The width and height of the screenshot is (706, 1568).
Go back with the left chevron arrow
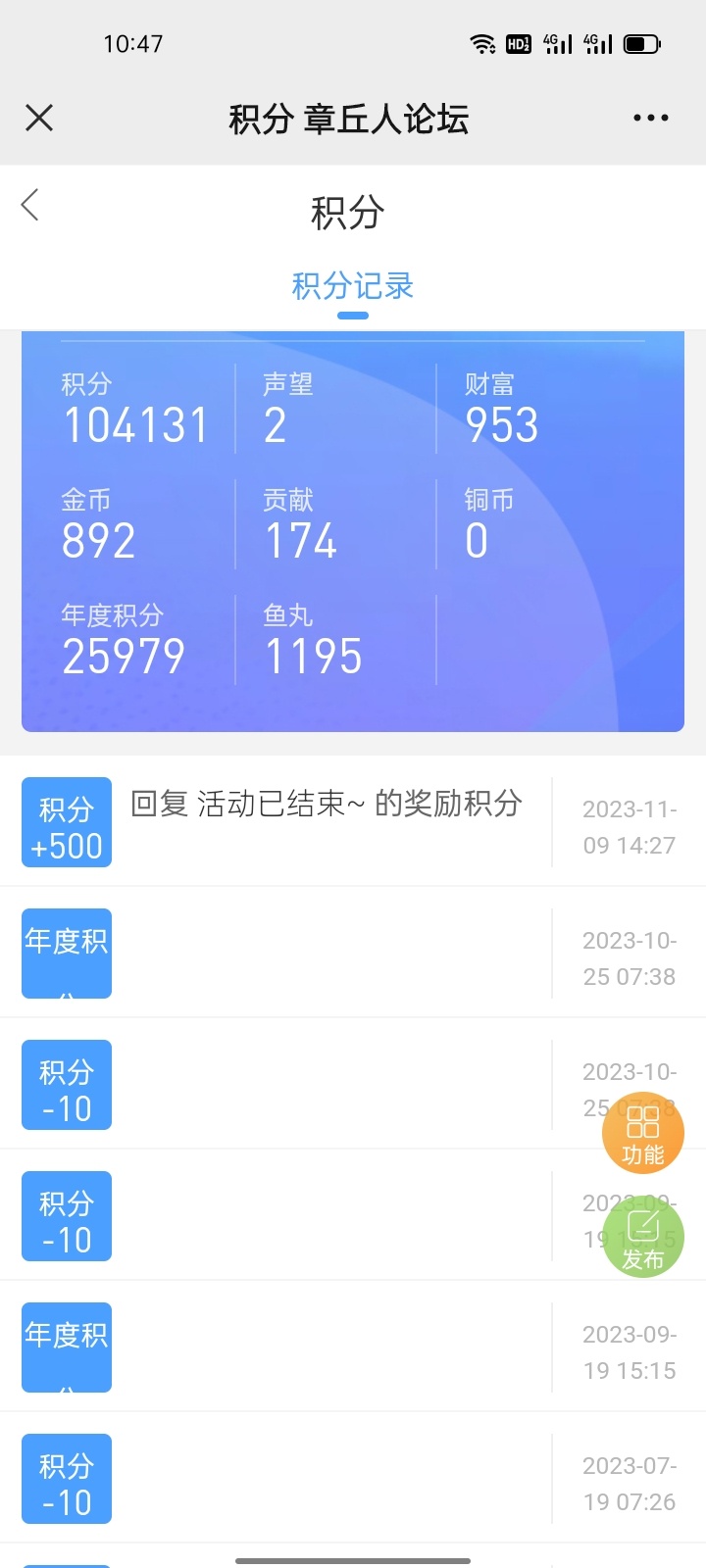(30, 205)
